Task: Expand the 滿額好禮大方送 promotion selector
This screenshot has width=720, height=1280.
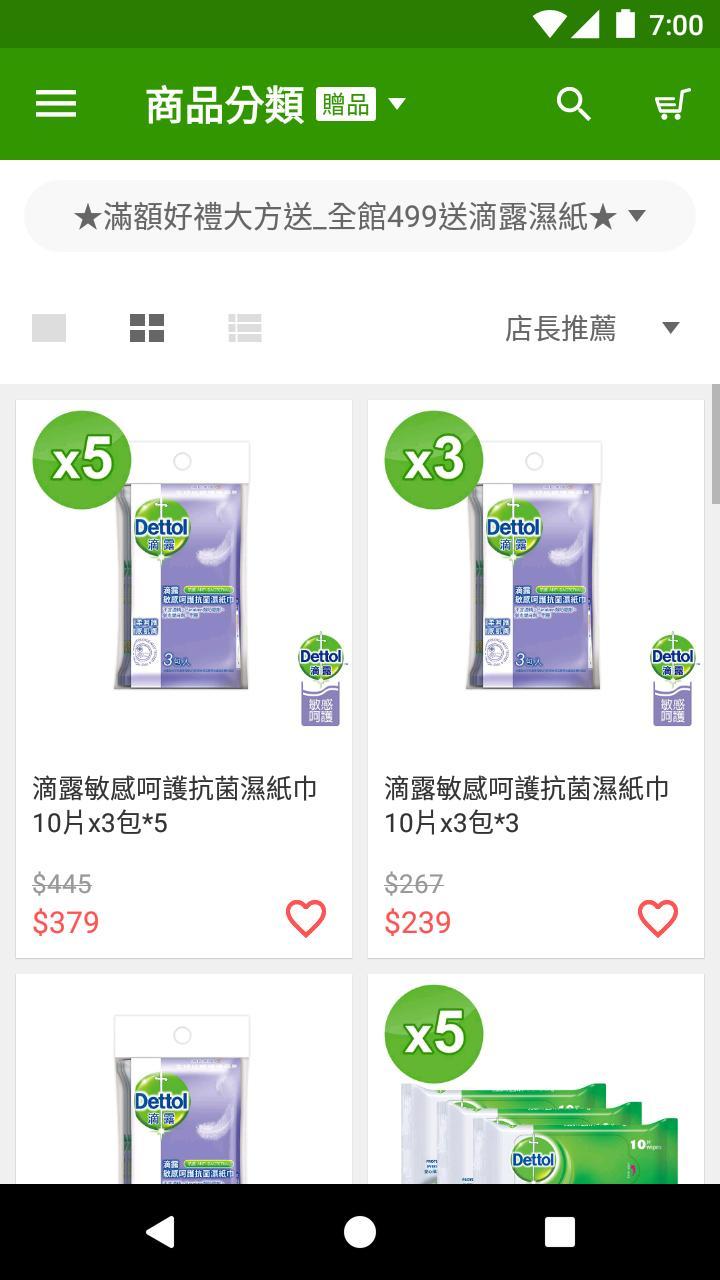Action: pyautogui.click(x=360, y=216)
